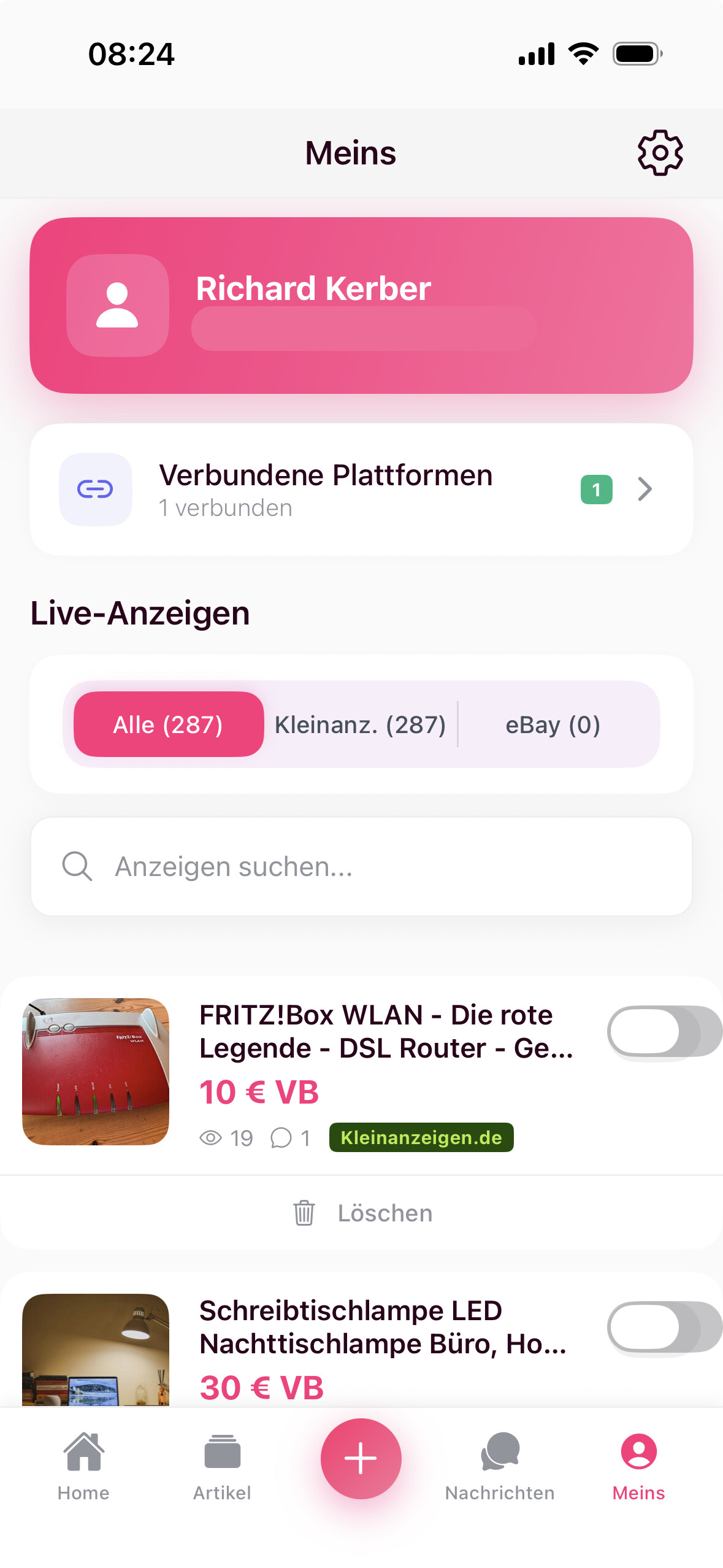Select the Meins tab
This screenshot has height=1568, width=723.
point(638,1466)
